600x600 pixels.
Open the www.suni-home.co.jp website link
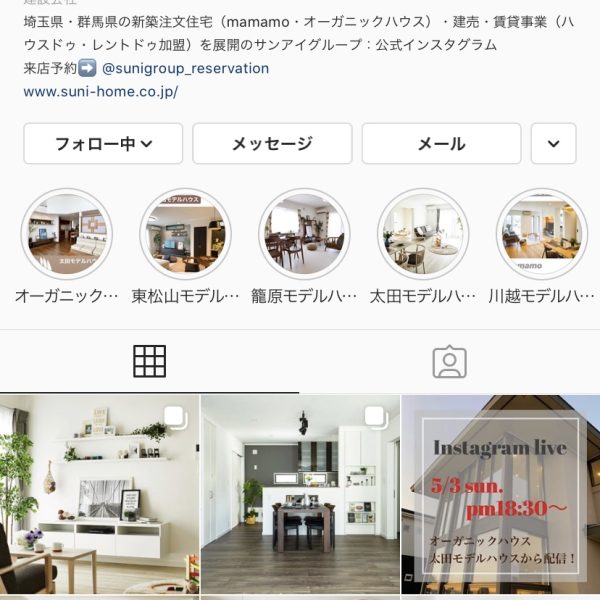pos(100,91)
